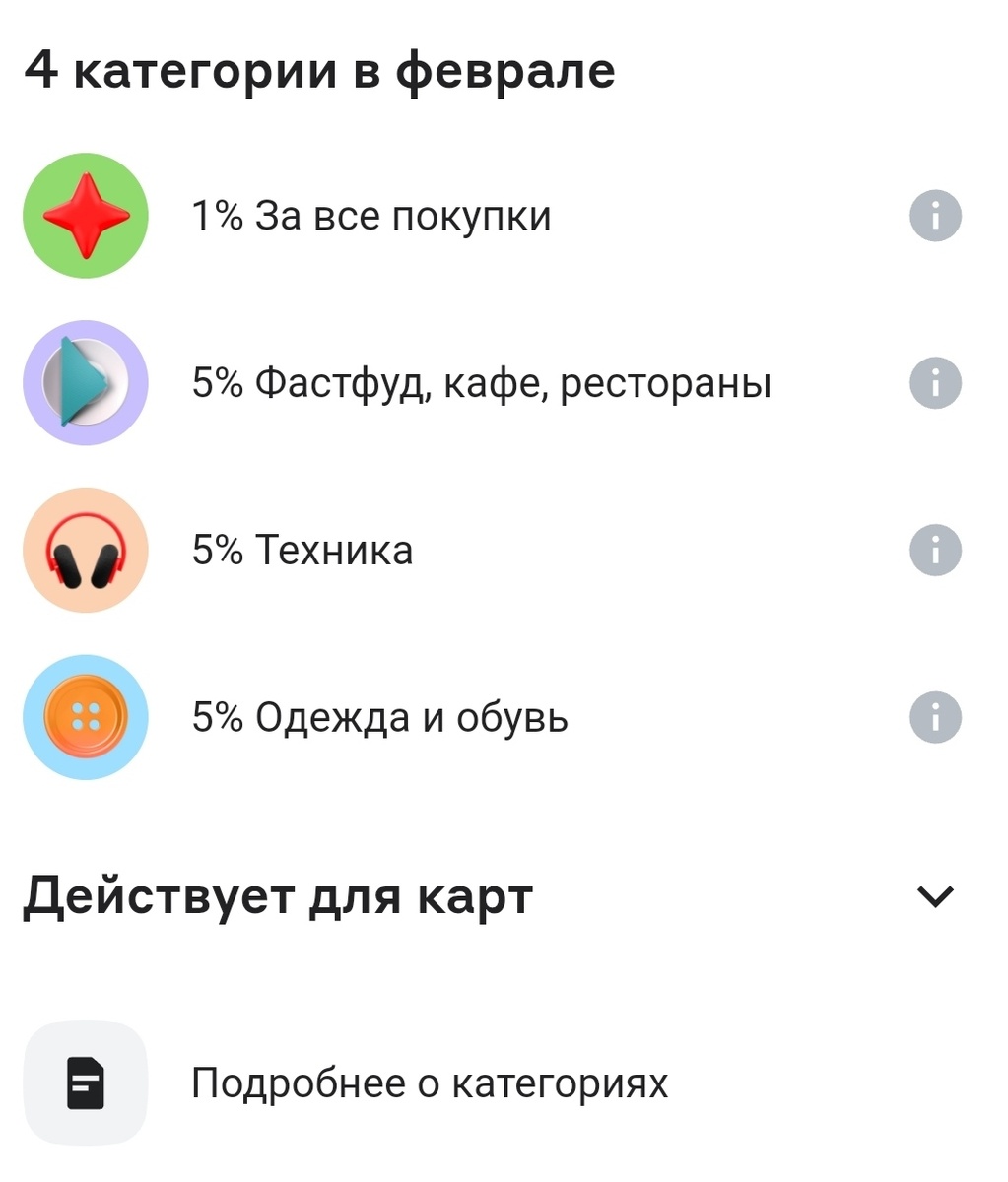1008x1182 pixels.
Task: Click the 4 категории в феврале heading
Action: (x=320, y=67)
